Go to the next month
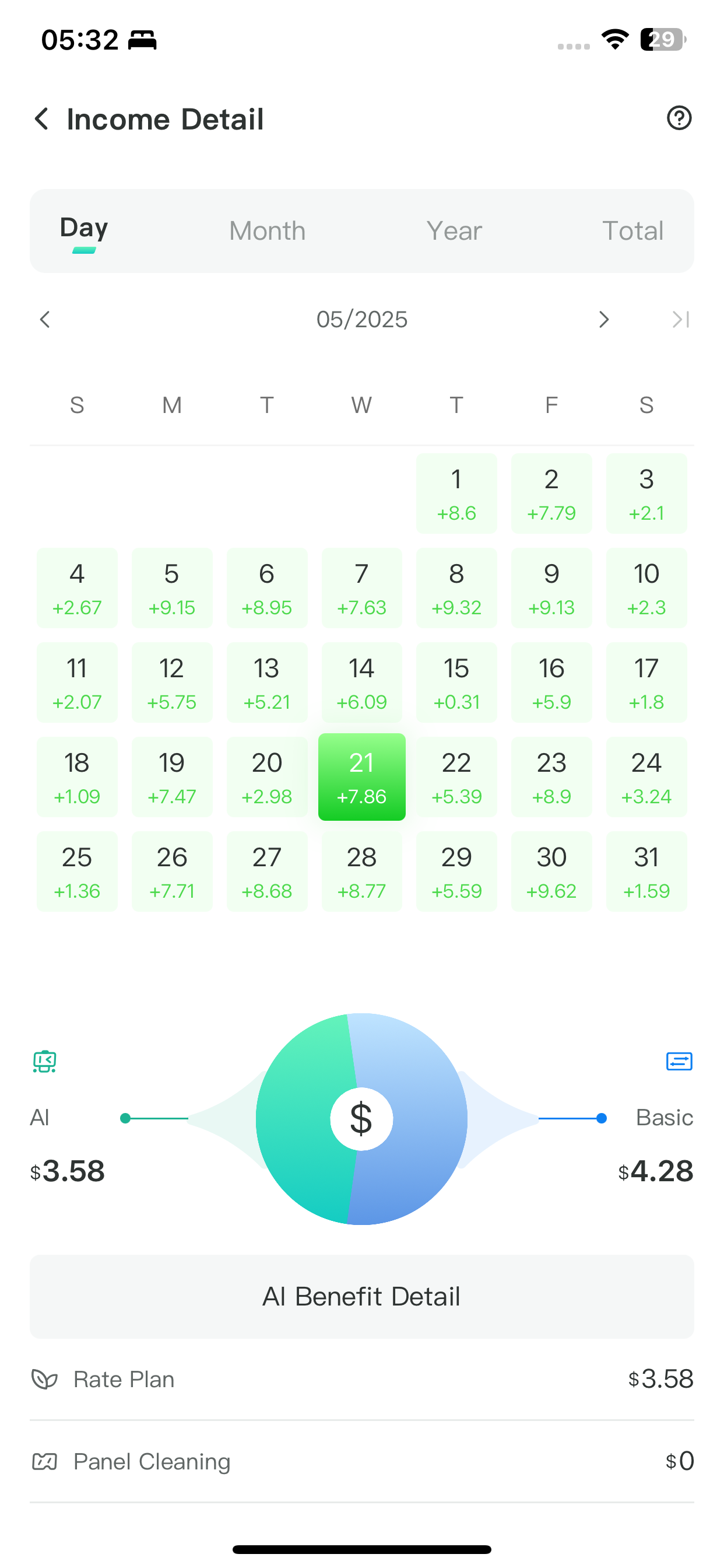The height and width of the screenshot is (1568, 724). click(x=603, y=320)
